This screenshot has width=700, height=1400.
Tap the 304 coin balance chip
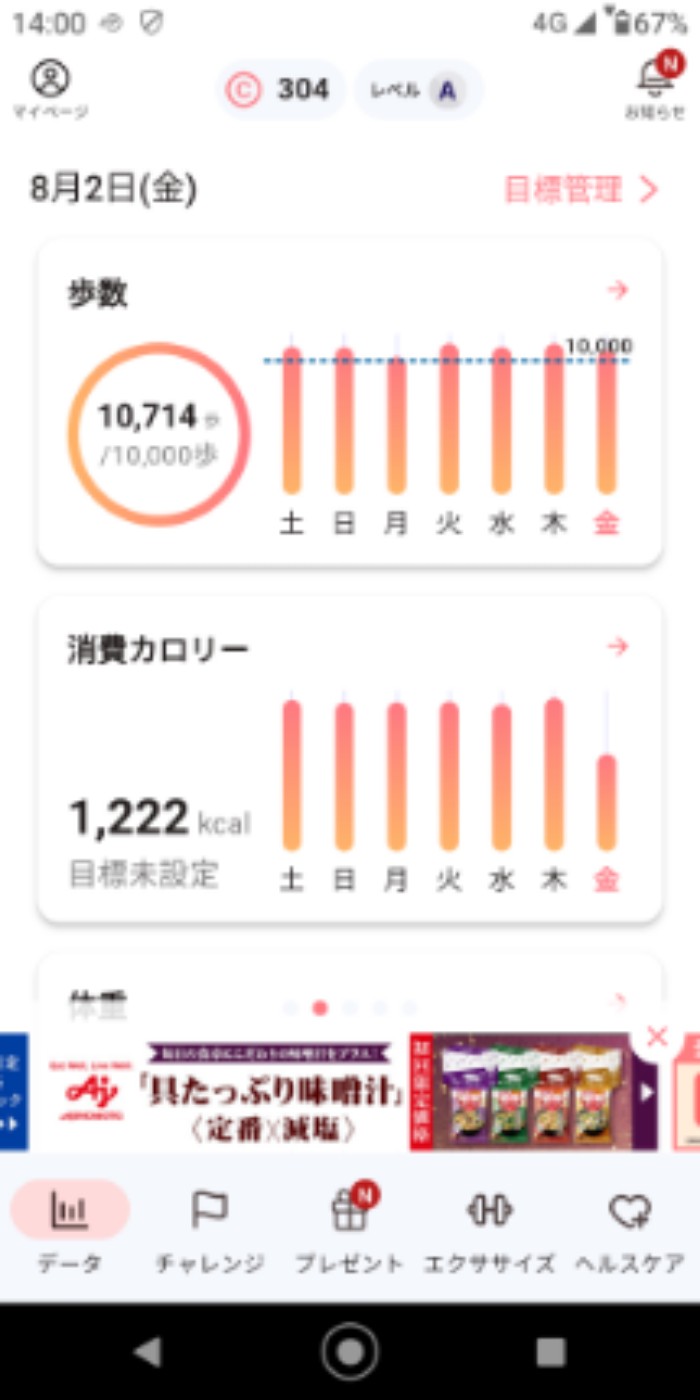point(281,90)
